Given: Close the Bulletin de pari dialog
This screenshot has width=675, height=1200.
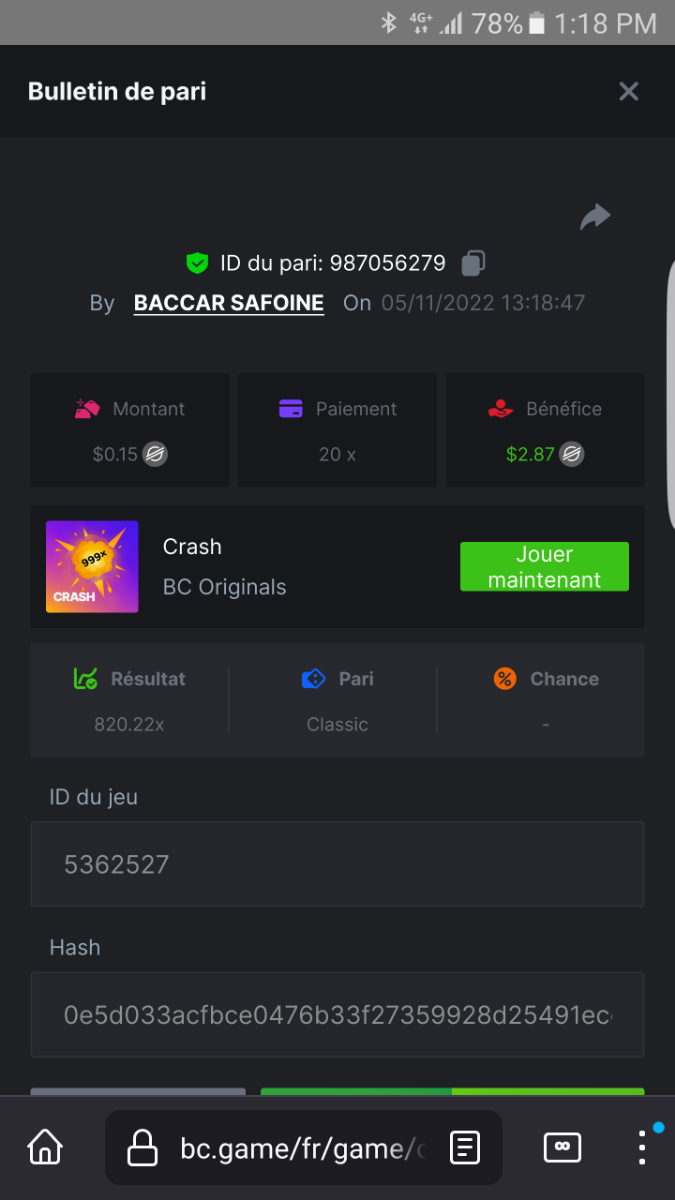Looking at the screenshot, I should [x=628, y=92].
